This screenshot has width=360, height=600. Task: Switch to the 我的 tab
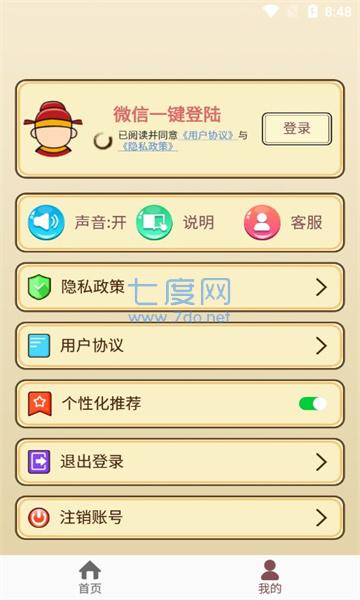[x=270, y=577]
